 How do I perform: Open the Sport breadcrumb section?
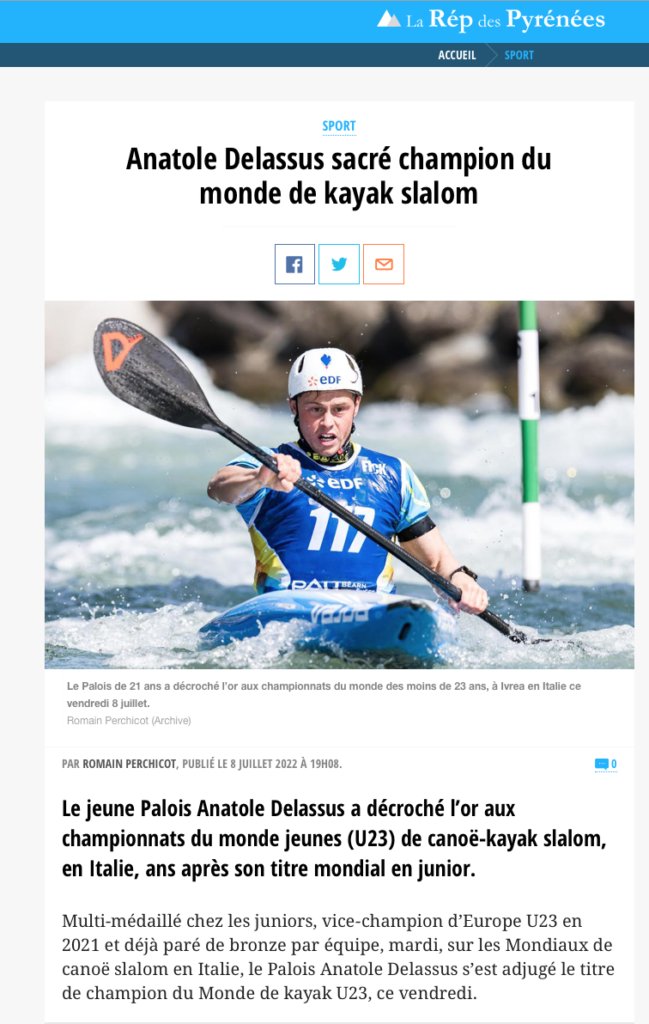(519, 55)
